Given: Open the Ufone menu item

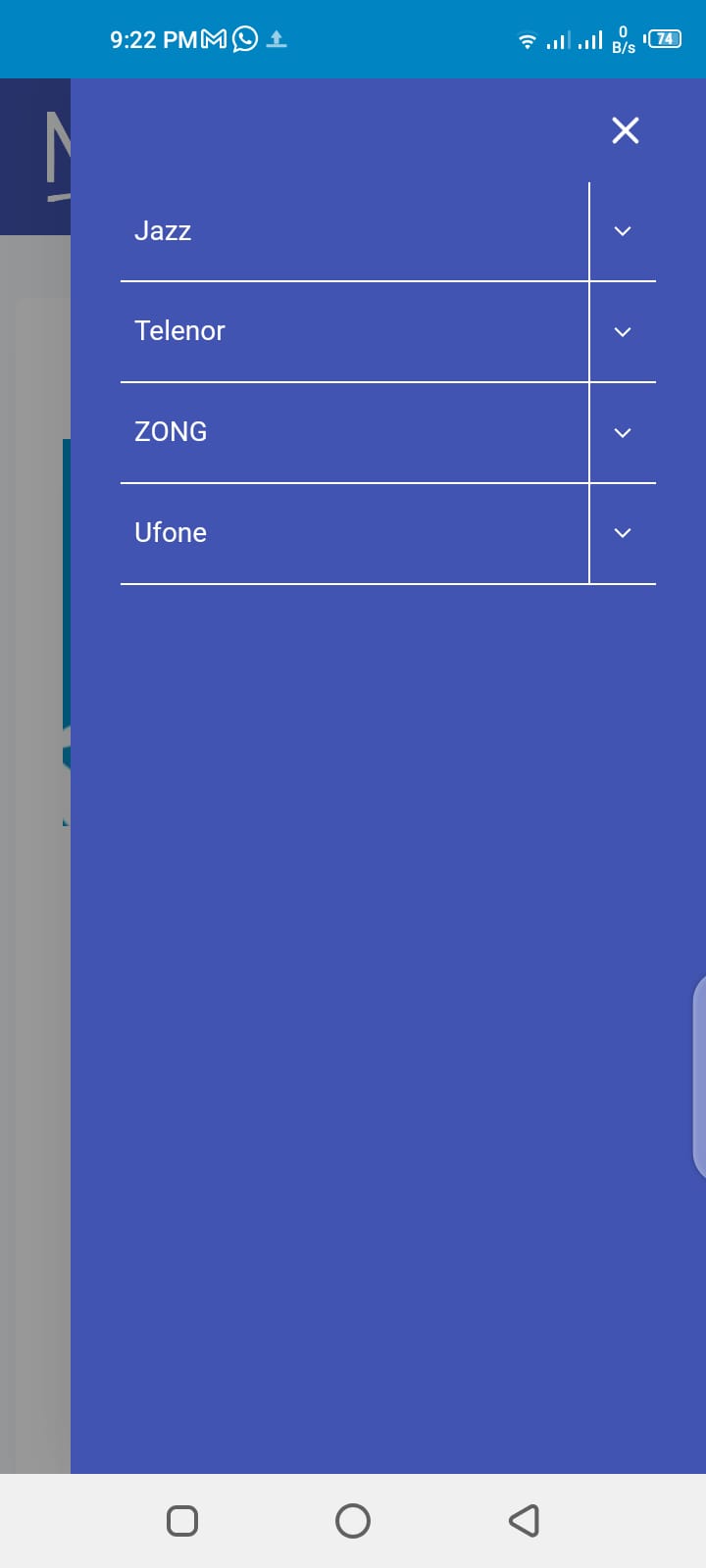Looking at the screenshot, I should 171,533.
